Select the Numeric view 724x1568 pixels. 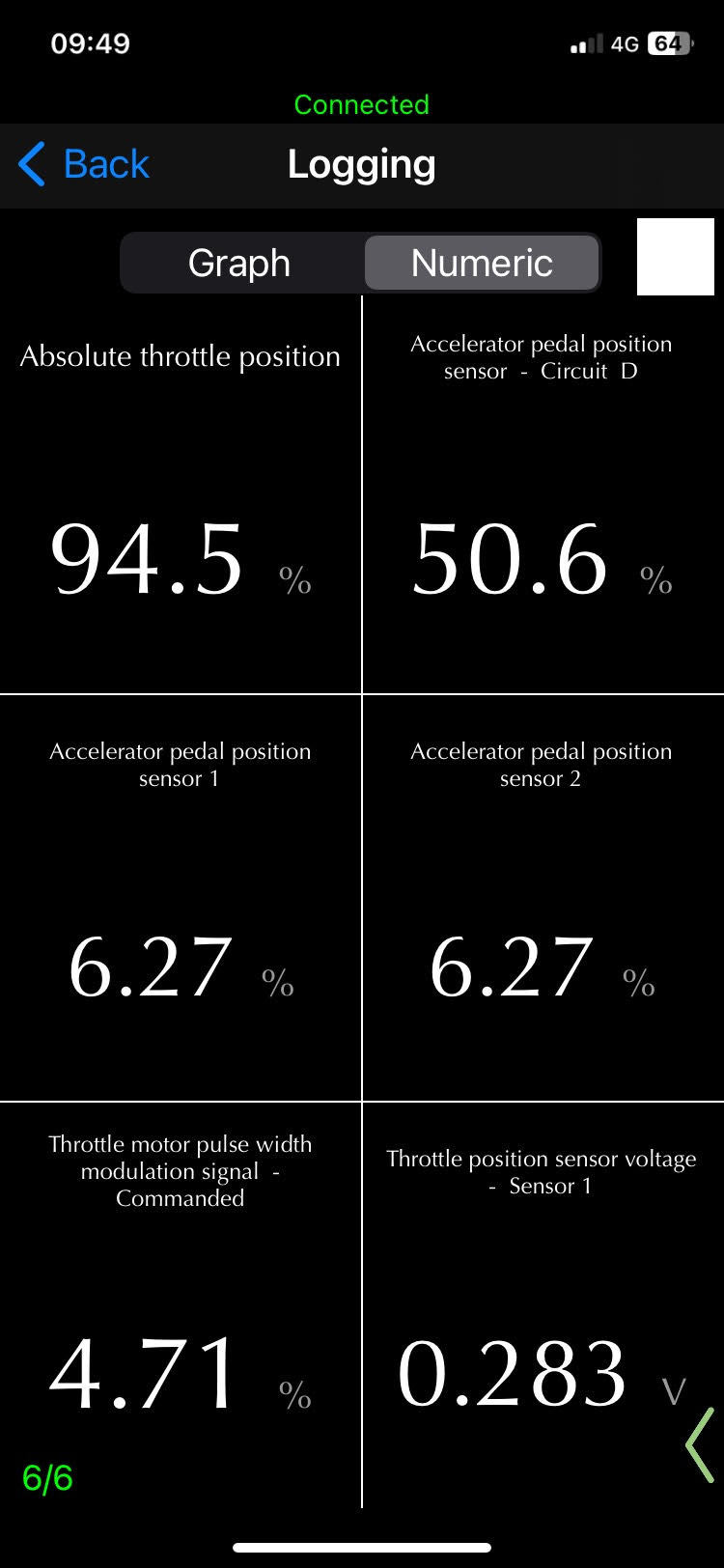click(x=482, y=263)
